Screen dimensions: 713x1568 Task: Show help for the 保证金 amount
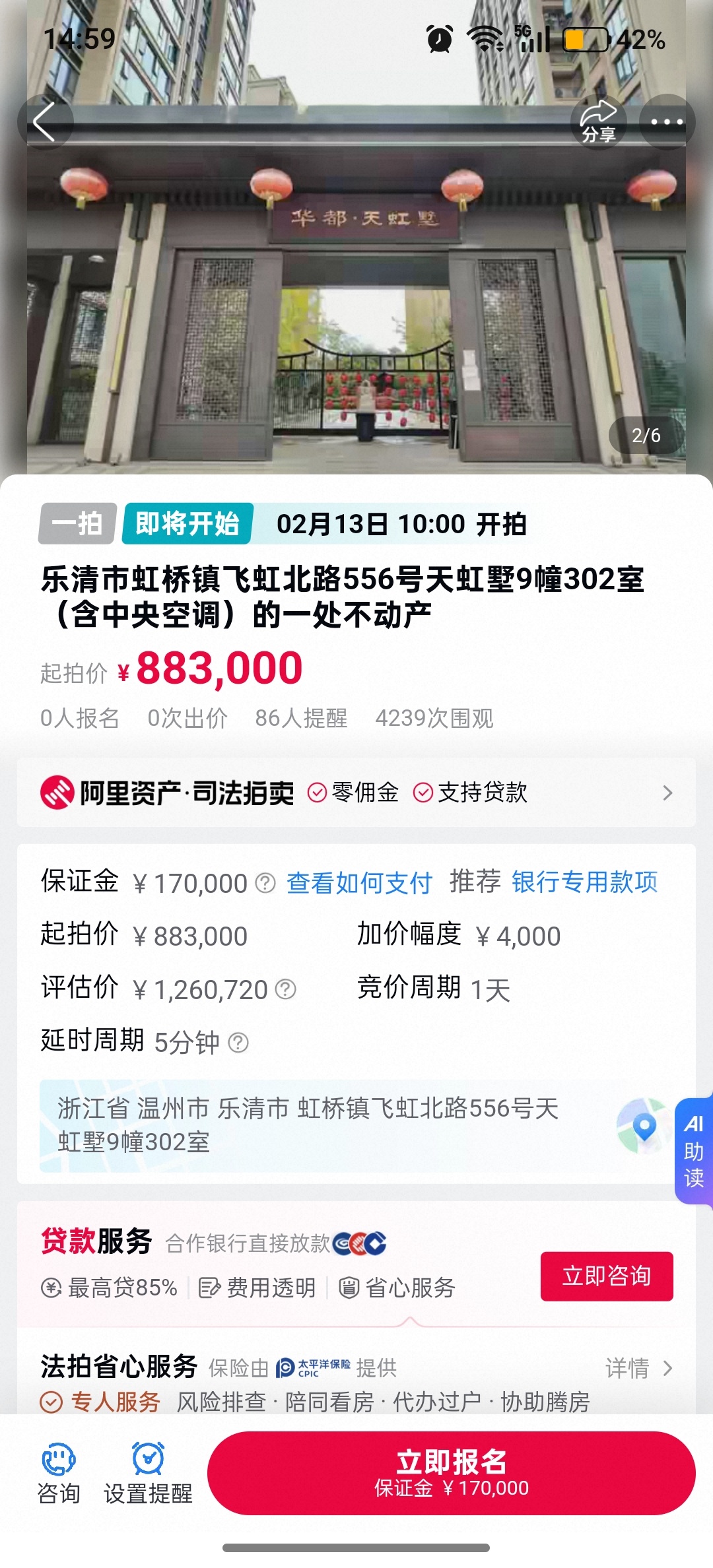(x=265, y=883)
